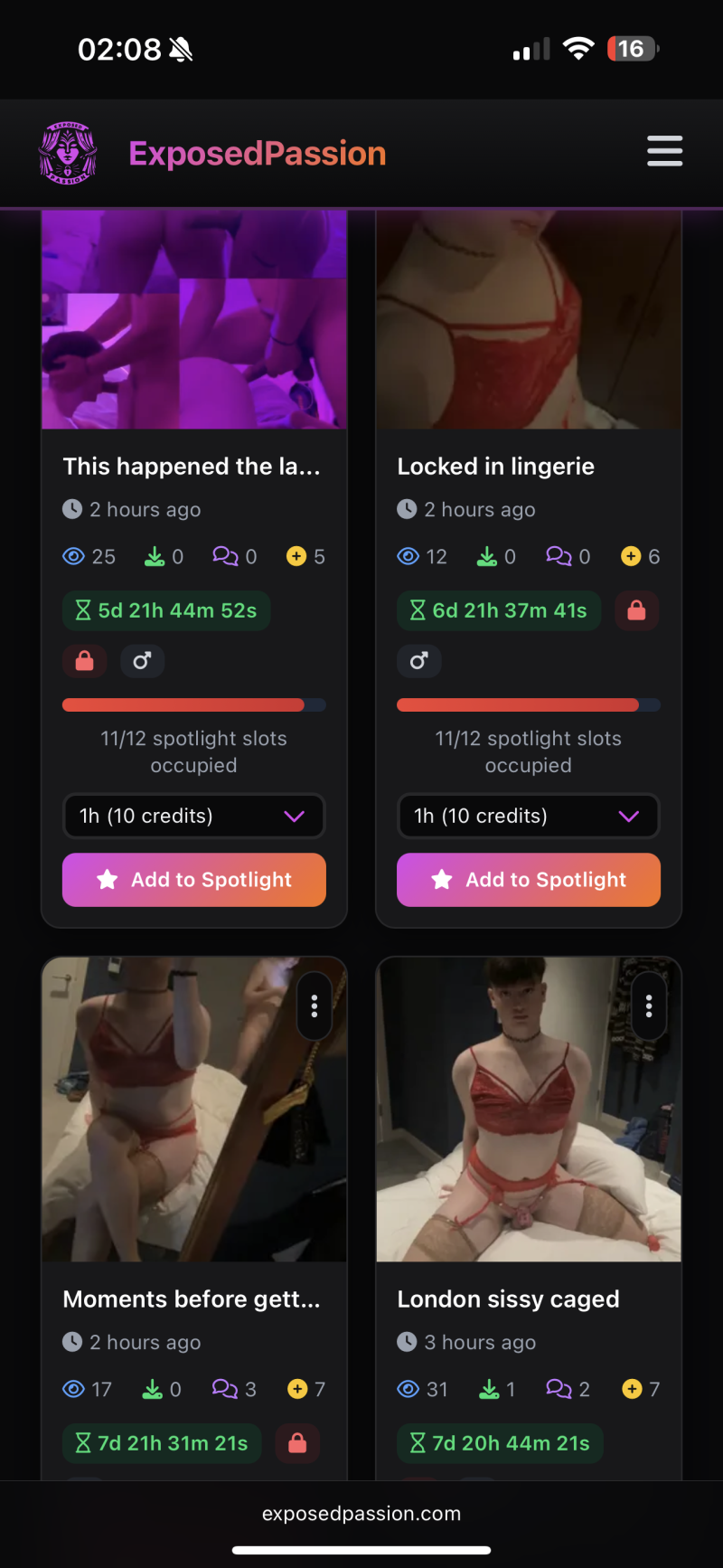Go to the ExposedPassion home page
Screen dimensions: 723x1568
click(x=257, y=154)
